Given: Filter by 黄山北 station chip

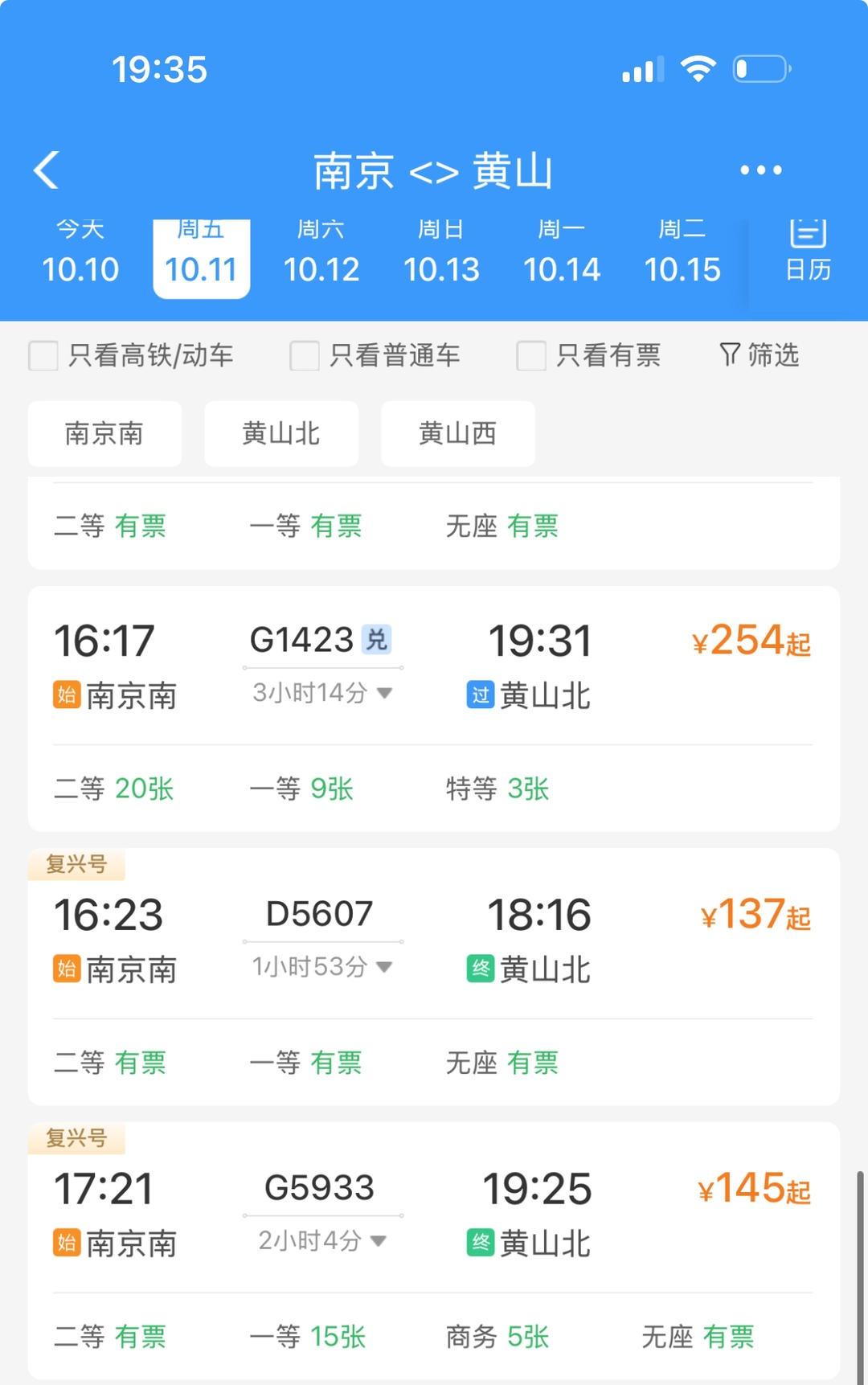Looking at the screenshot, I should pyautogui.click(x=281, y=434).
